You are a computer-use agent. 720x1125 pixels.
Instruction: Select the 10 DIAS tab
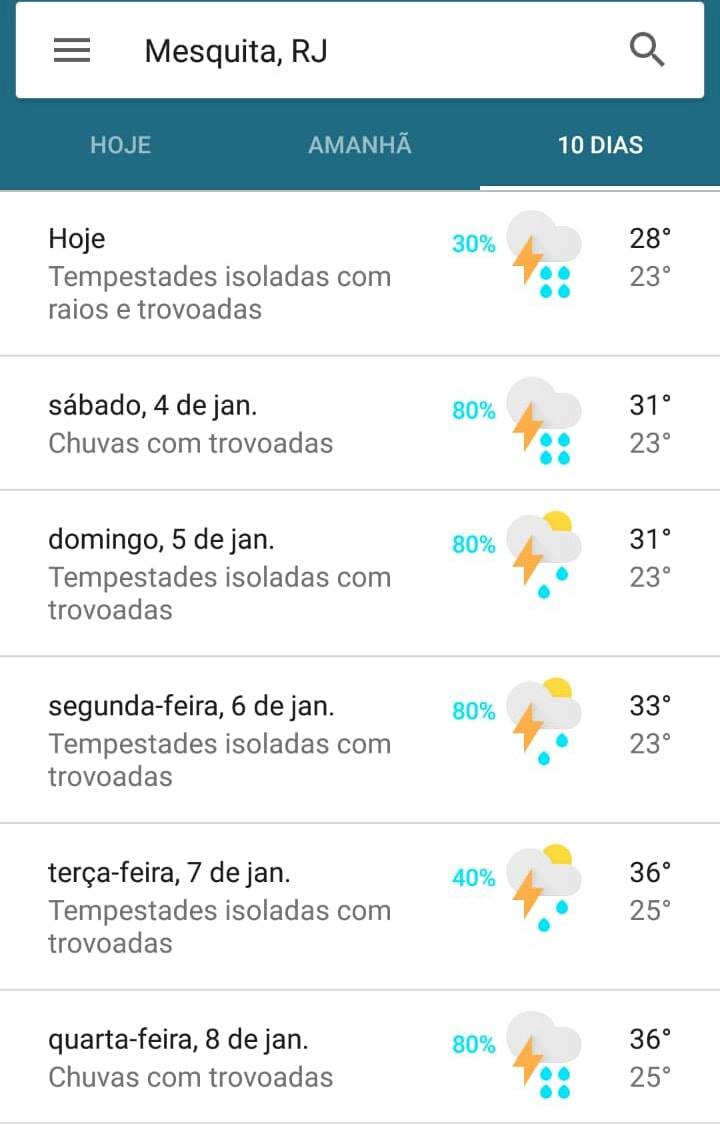click(x=600, y=145)
